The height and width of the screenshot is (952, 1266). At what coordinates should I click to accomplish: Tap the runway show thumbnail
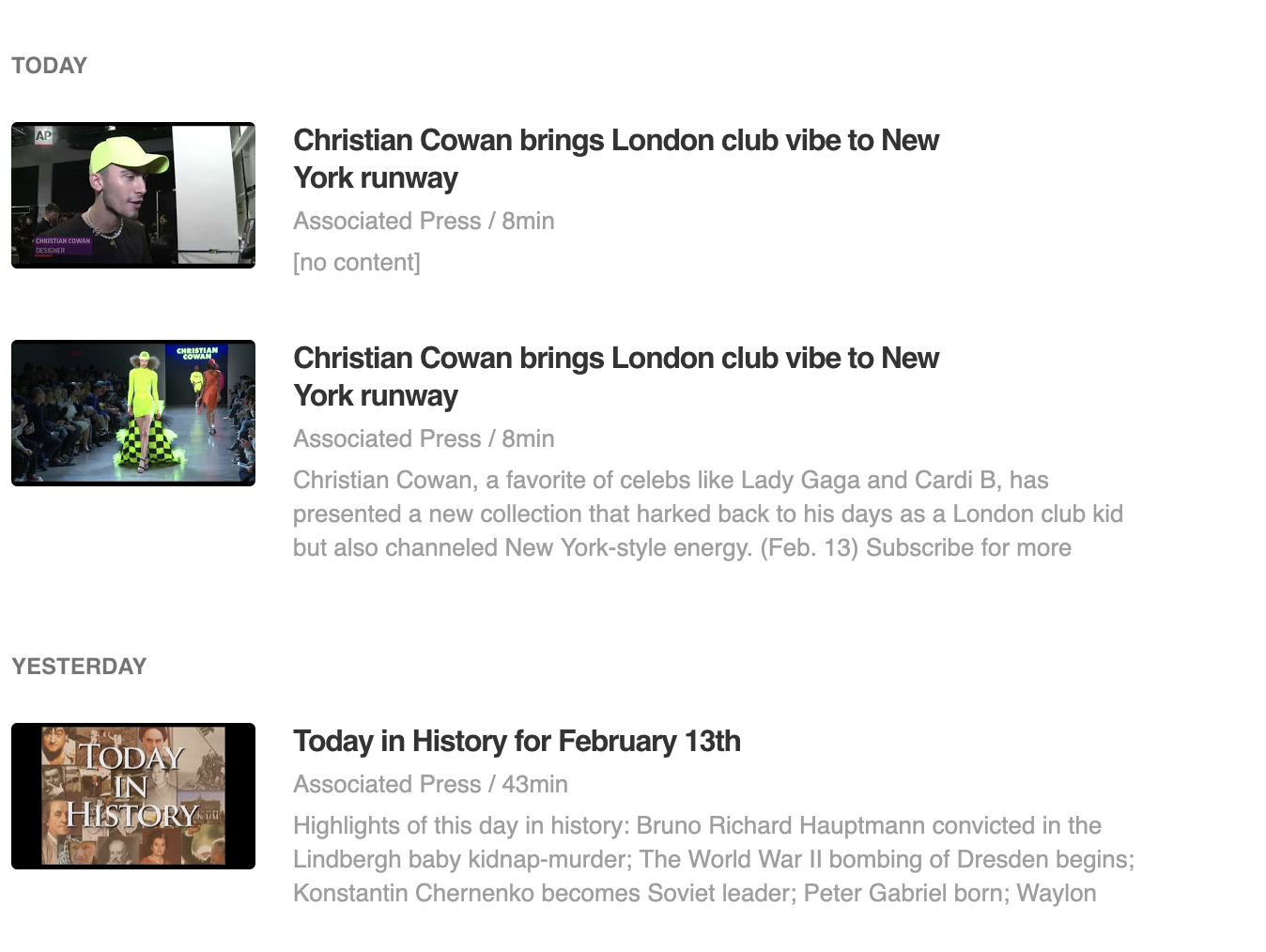[133, 413]
